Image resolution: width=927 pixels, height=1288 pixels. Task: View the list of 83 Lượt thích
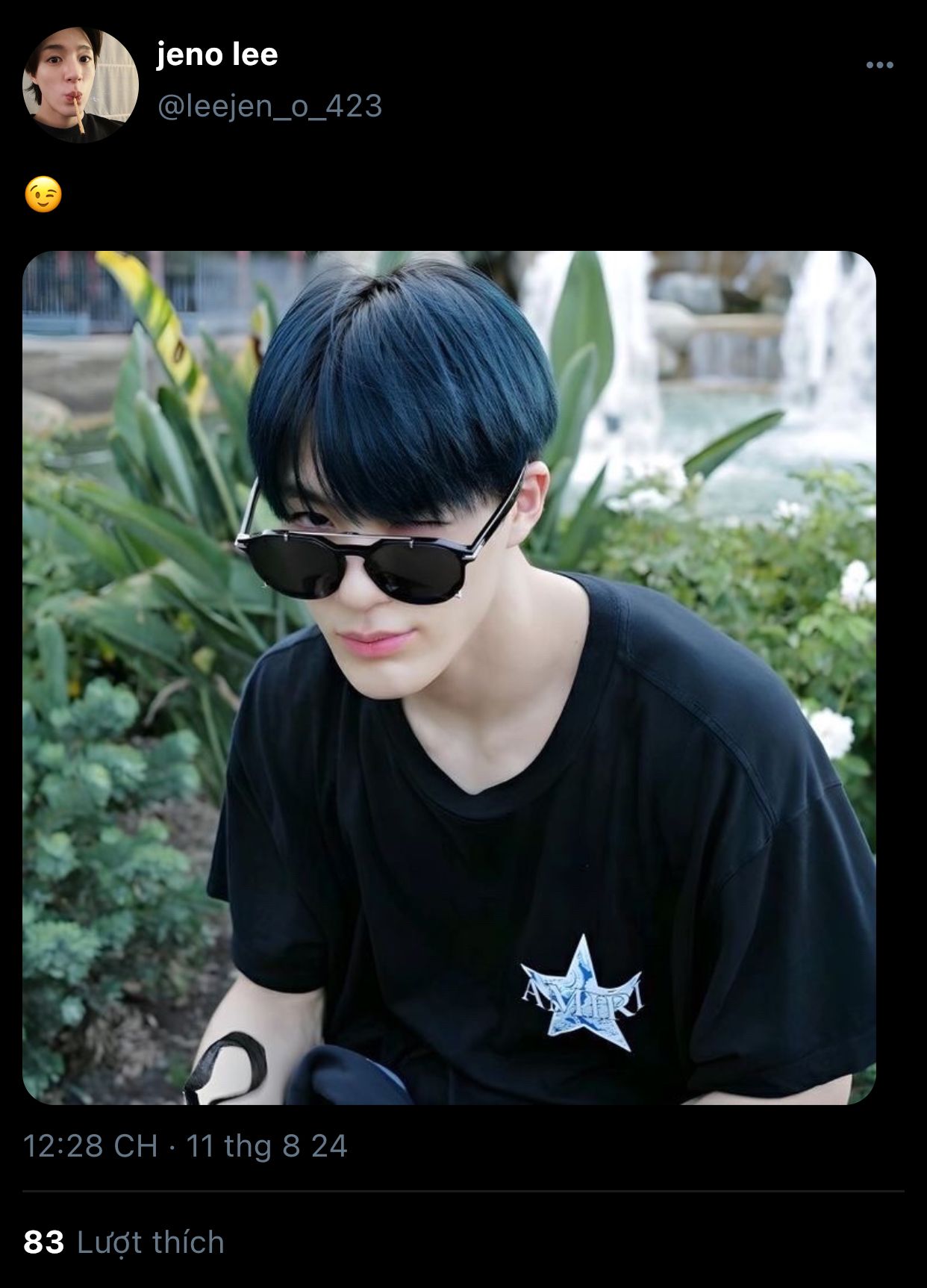tap(124, 1242)
